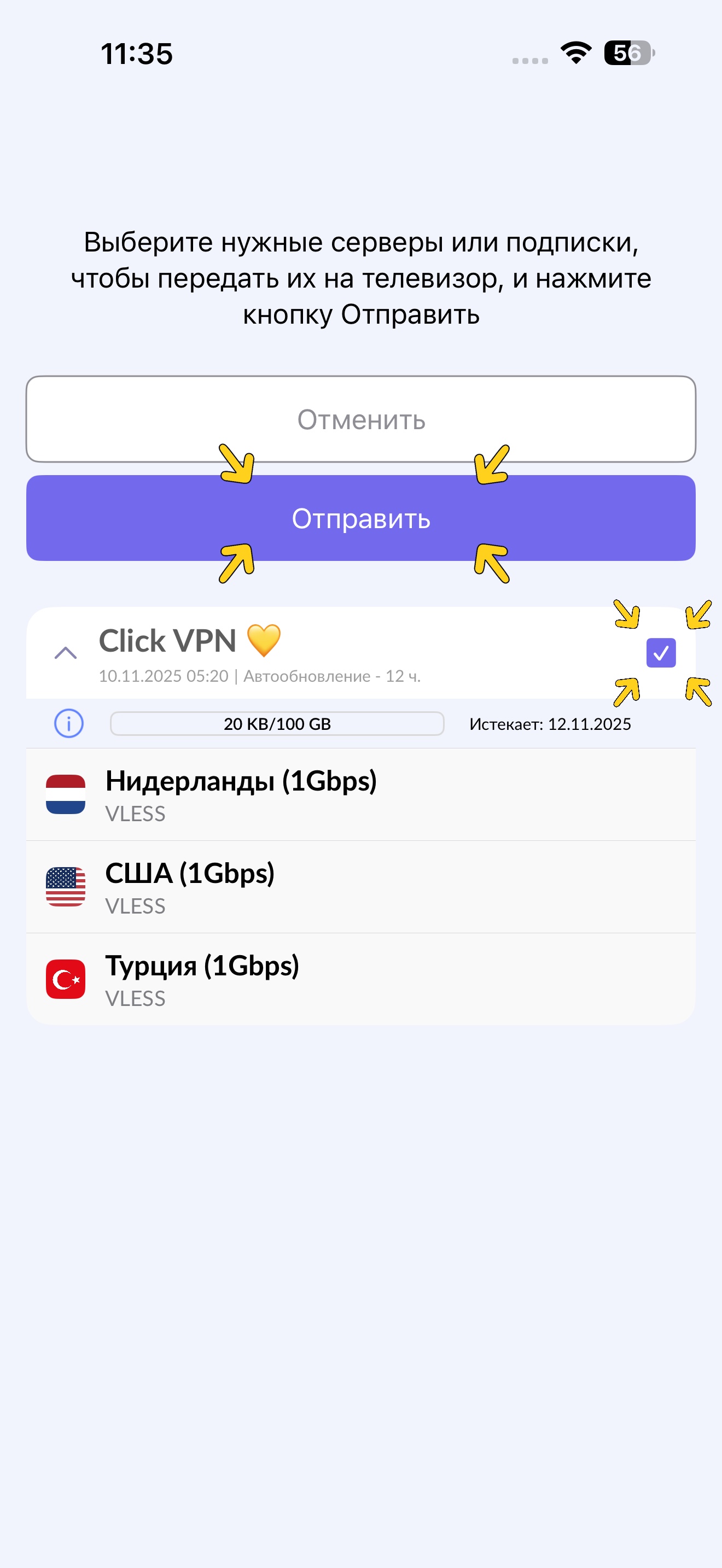Select the Нидерланды (1Gbps) server
This screenshot has width=722, height=1568.
(240, 783)
